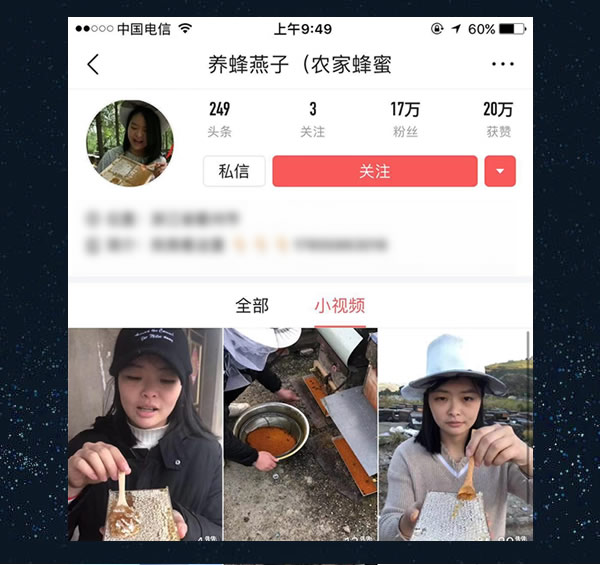Image resolution: width=601 pixels, height=565 pixels.
Task: Open the profile avatar picture
Action: point(130,143)
